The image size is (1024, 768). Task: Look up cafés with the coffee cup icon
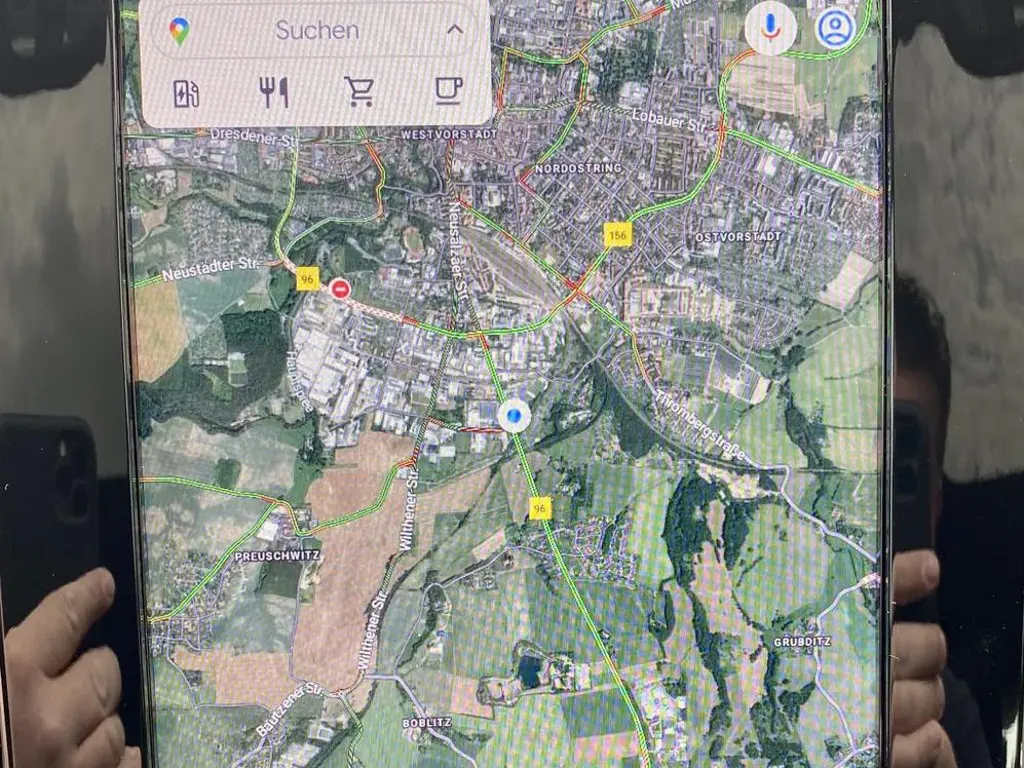pos(449,91)
